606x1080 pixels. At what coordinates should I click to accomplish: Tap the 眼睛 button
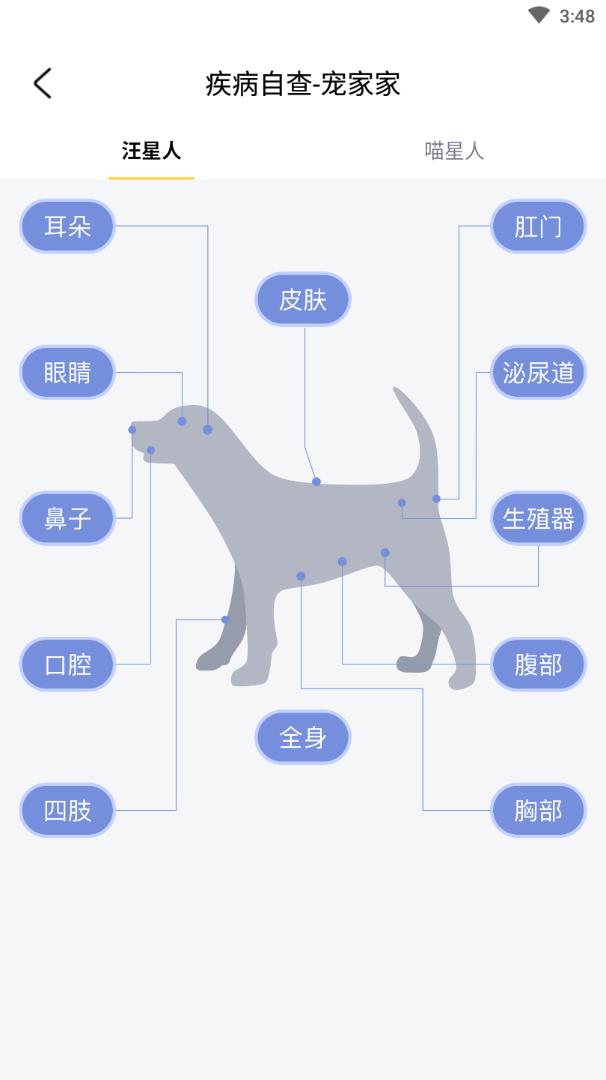[67, 373]
